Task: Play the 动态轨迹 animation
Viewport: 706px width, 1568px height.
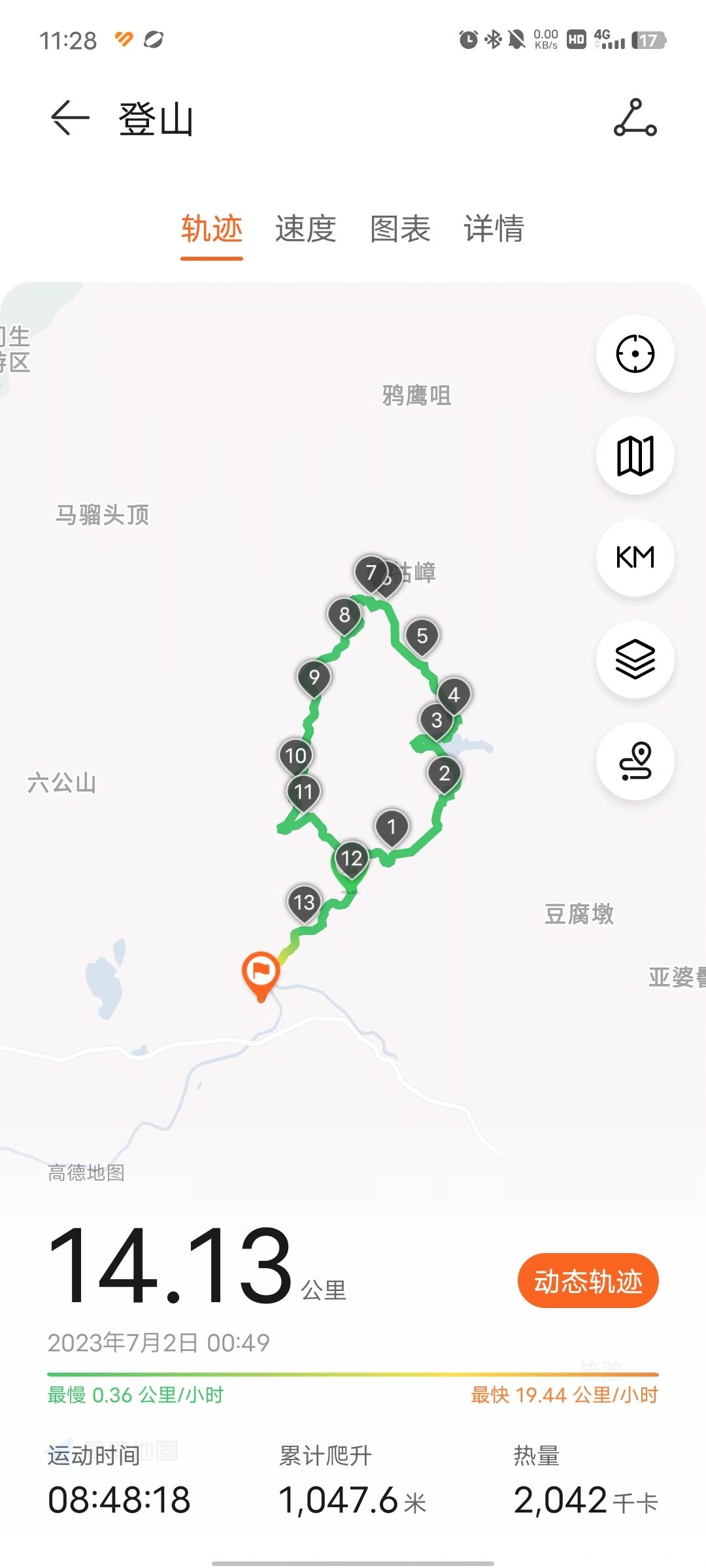Action: tap(588, 1281)
